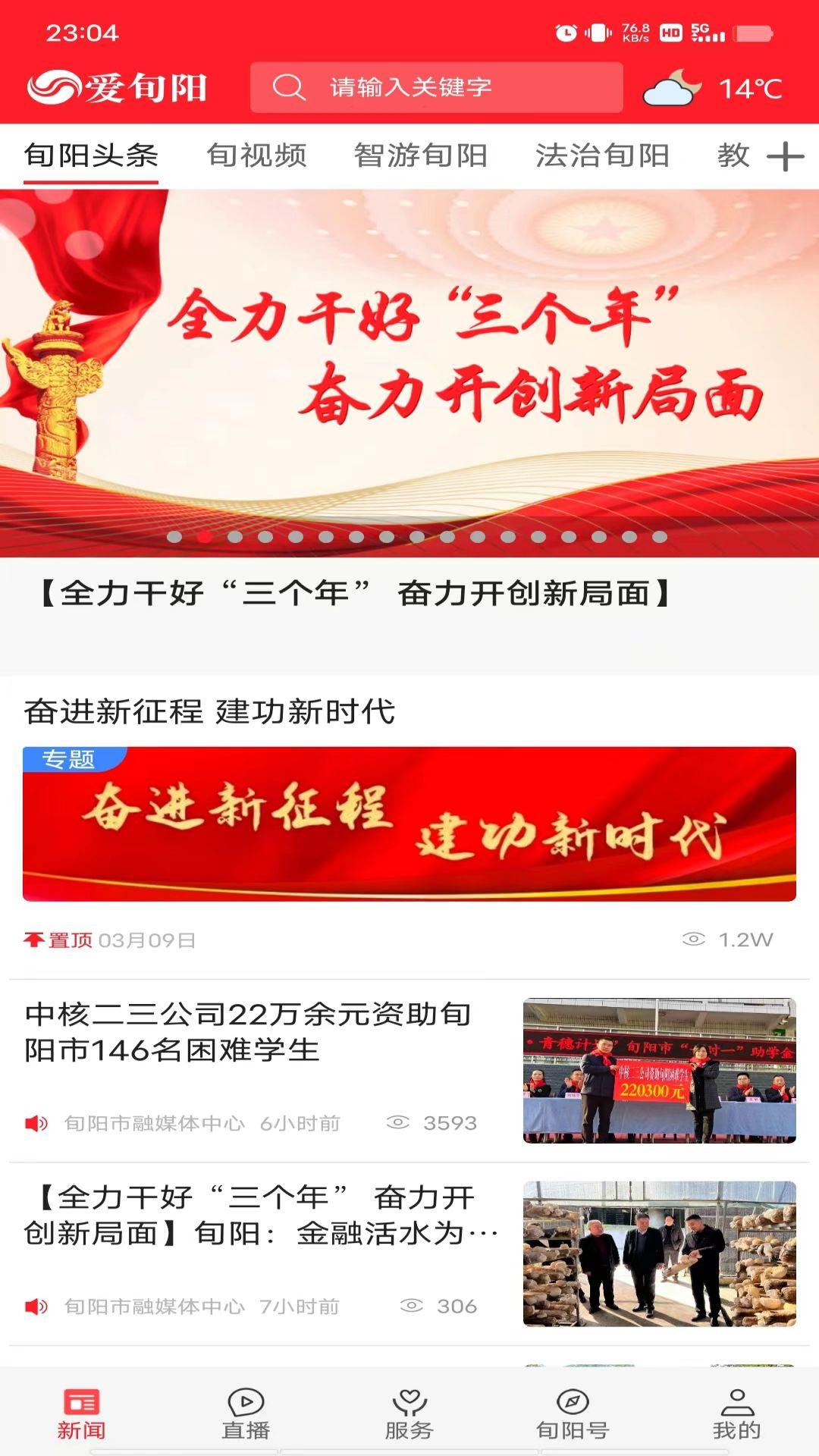
Task: Tap the truncated 教 channel tab
Action: (x=733, y=155)
